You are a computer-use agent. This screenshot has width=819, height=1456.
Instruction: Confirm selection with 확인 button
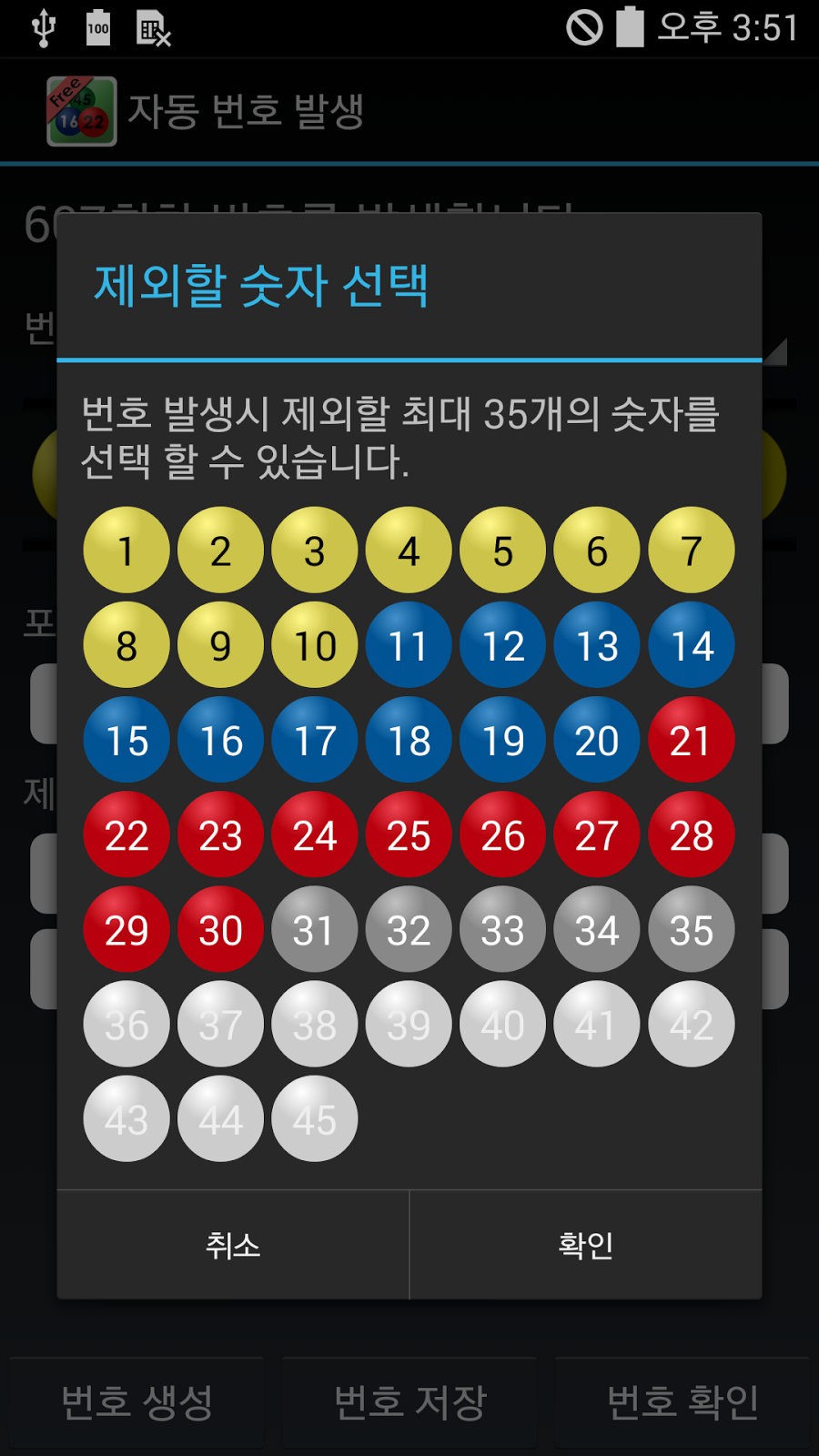585,1245
